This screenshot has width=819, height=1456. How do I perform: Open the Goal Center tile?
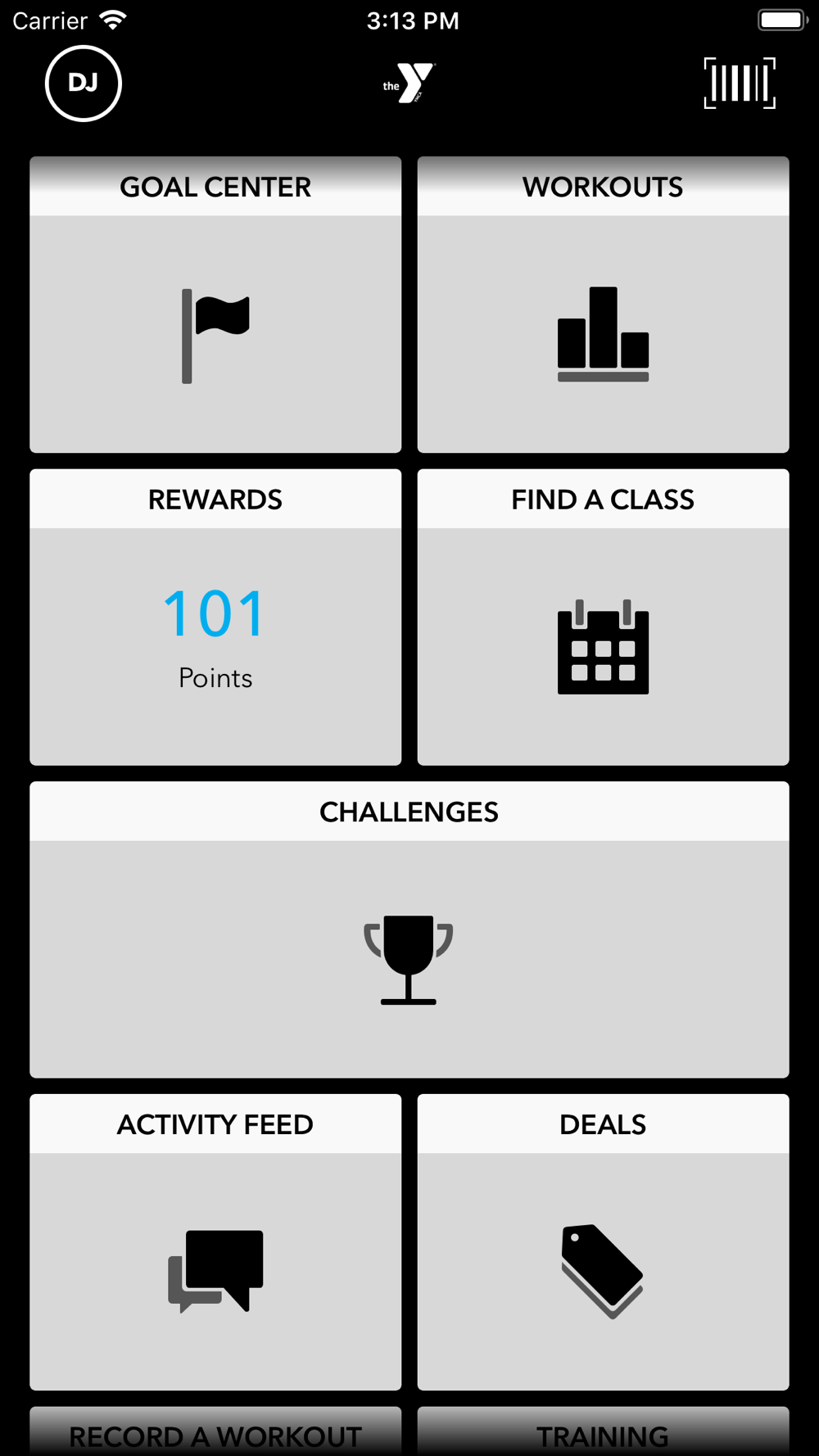click(215, 305)
